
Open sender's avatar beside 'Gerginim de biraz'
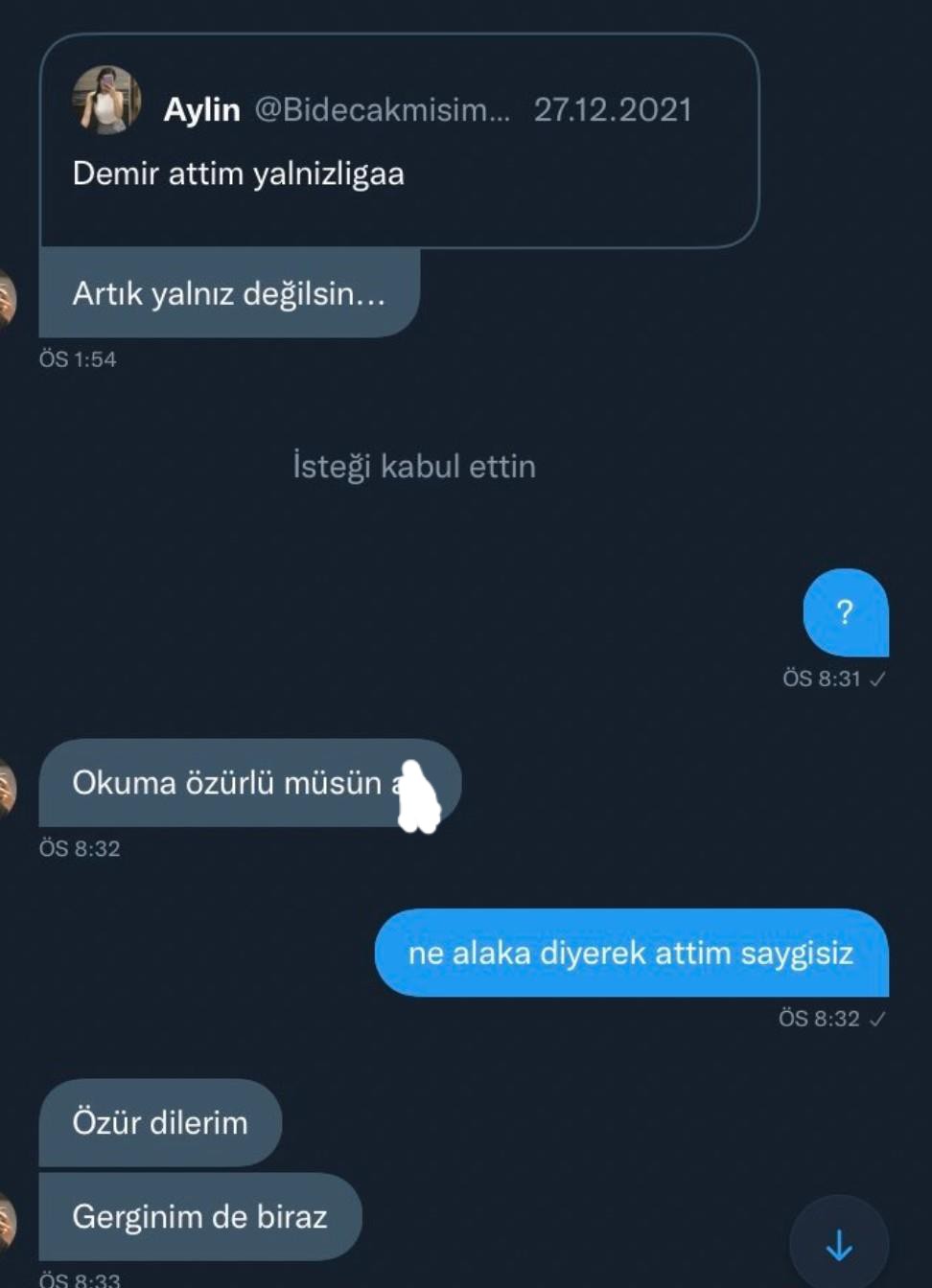click(x=6, y=1220)
